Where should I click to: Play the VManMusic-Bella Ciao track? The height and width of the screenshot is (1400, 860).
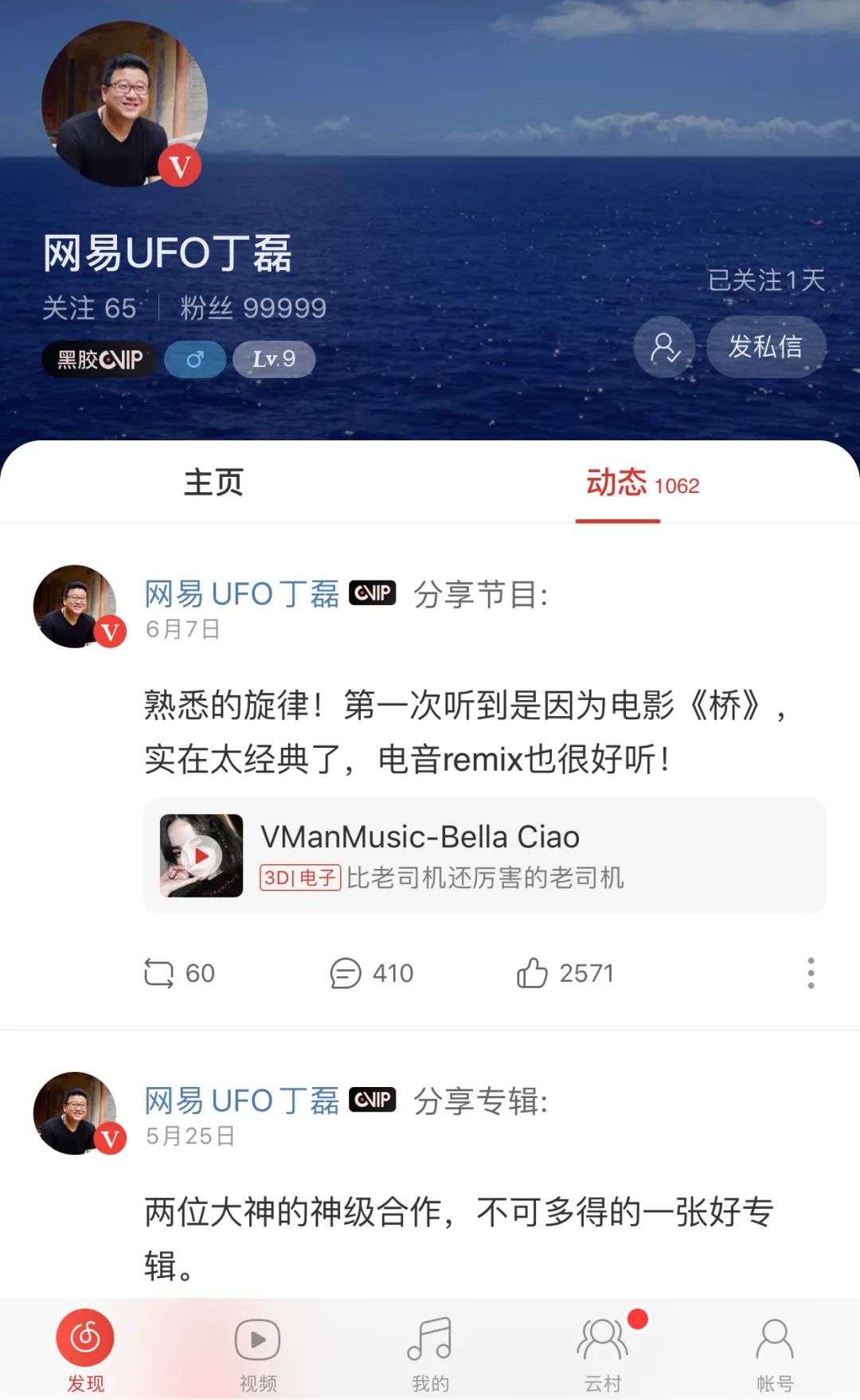[x=201, y=856]
